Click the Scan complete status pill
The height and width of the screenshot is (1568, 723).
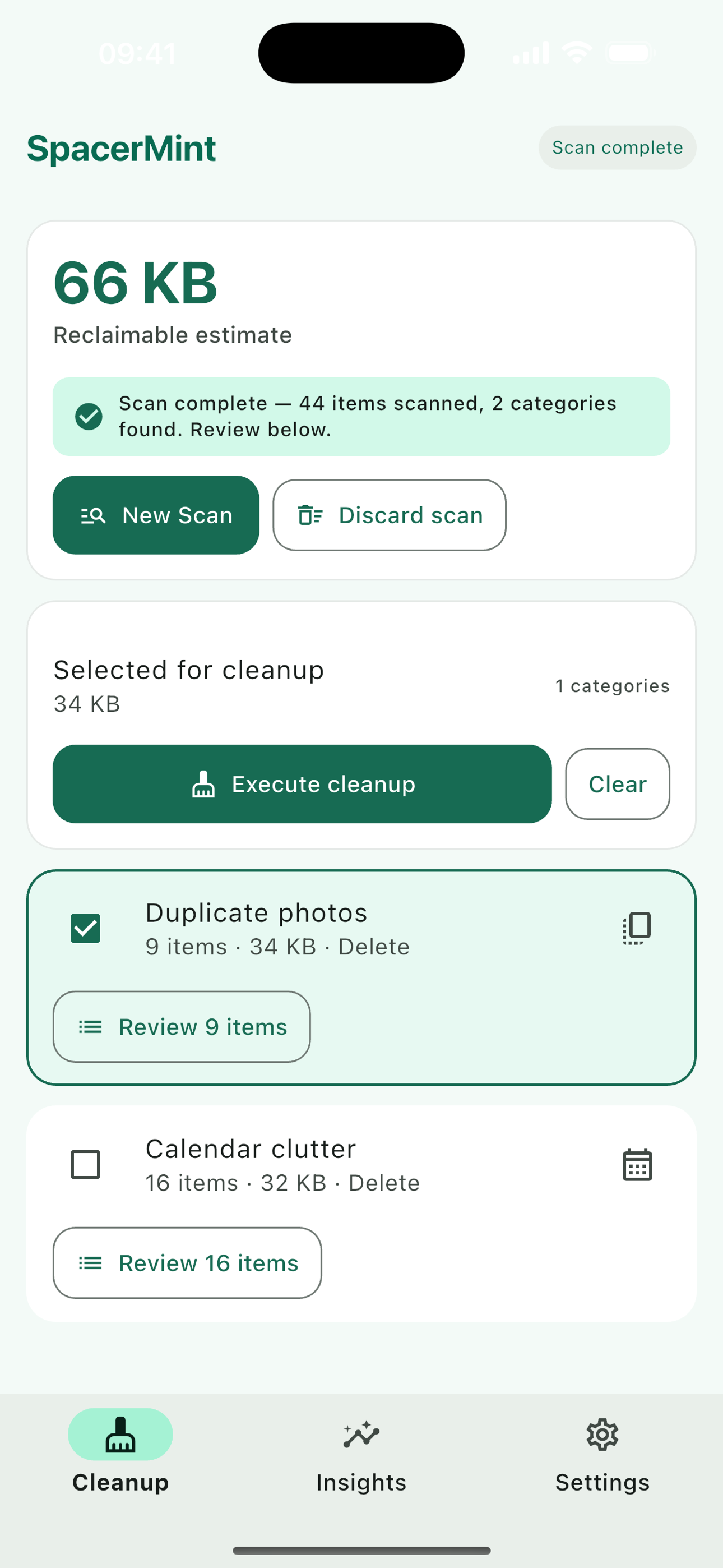point(617,147)
